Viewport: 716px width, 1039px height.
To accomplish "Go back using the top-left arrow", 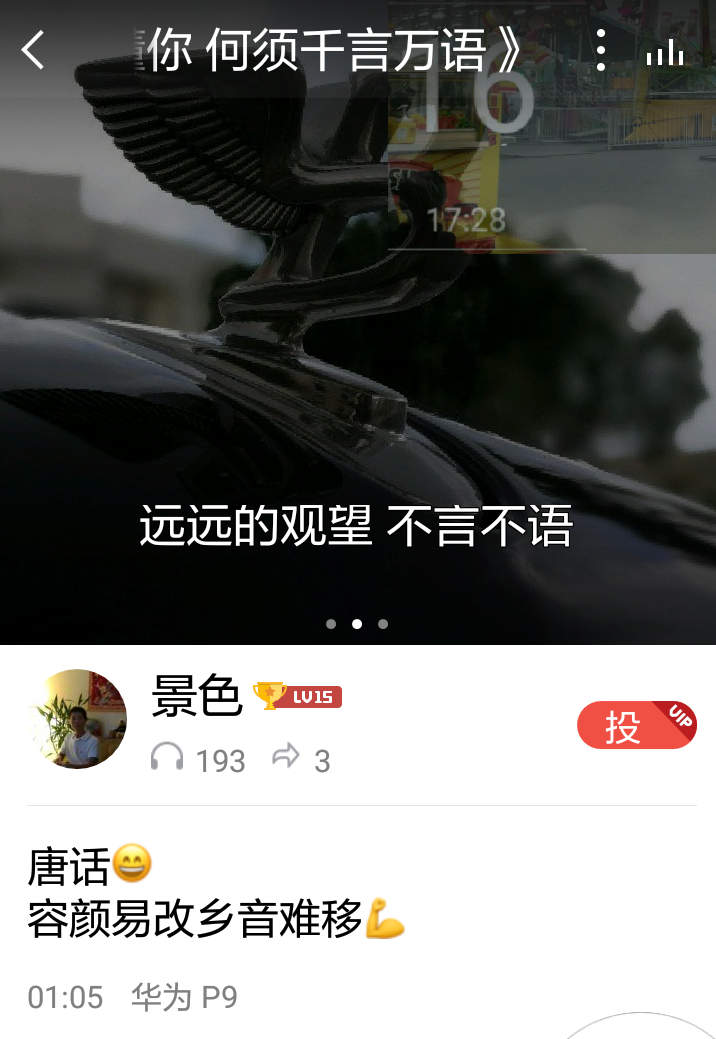I will click(34, 50).
